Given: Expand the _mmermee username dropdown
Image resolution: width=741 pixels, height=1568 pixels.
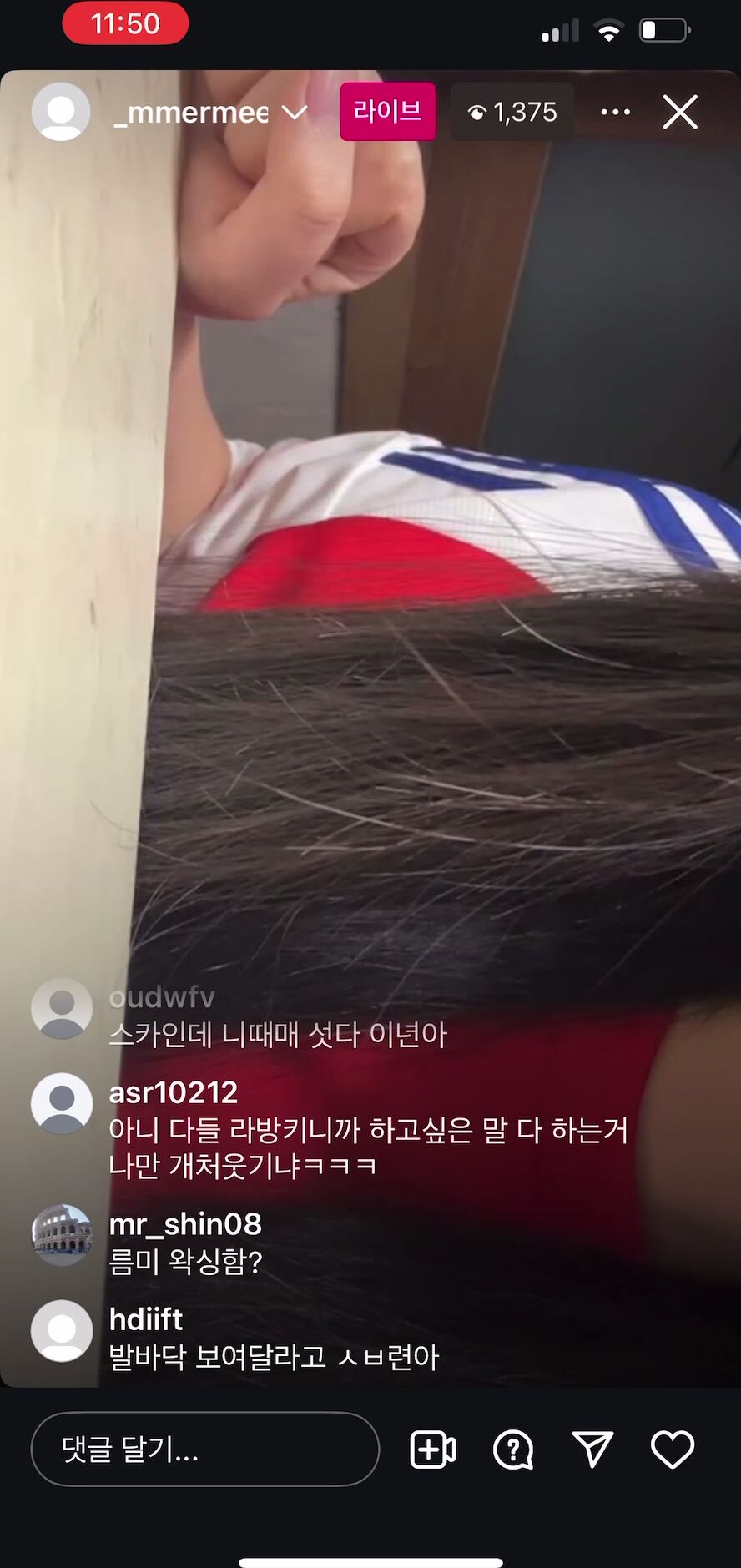Looking at the screenshot, I should [295, 112].
